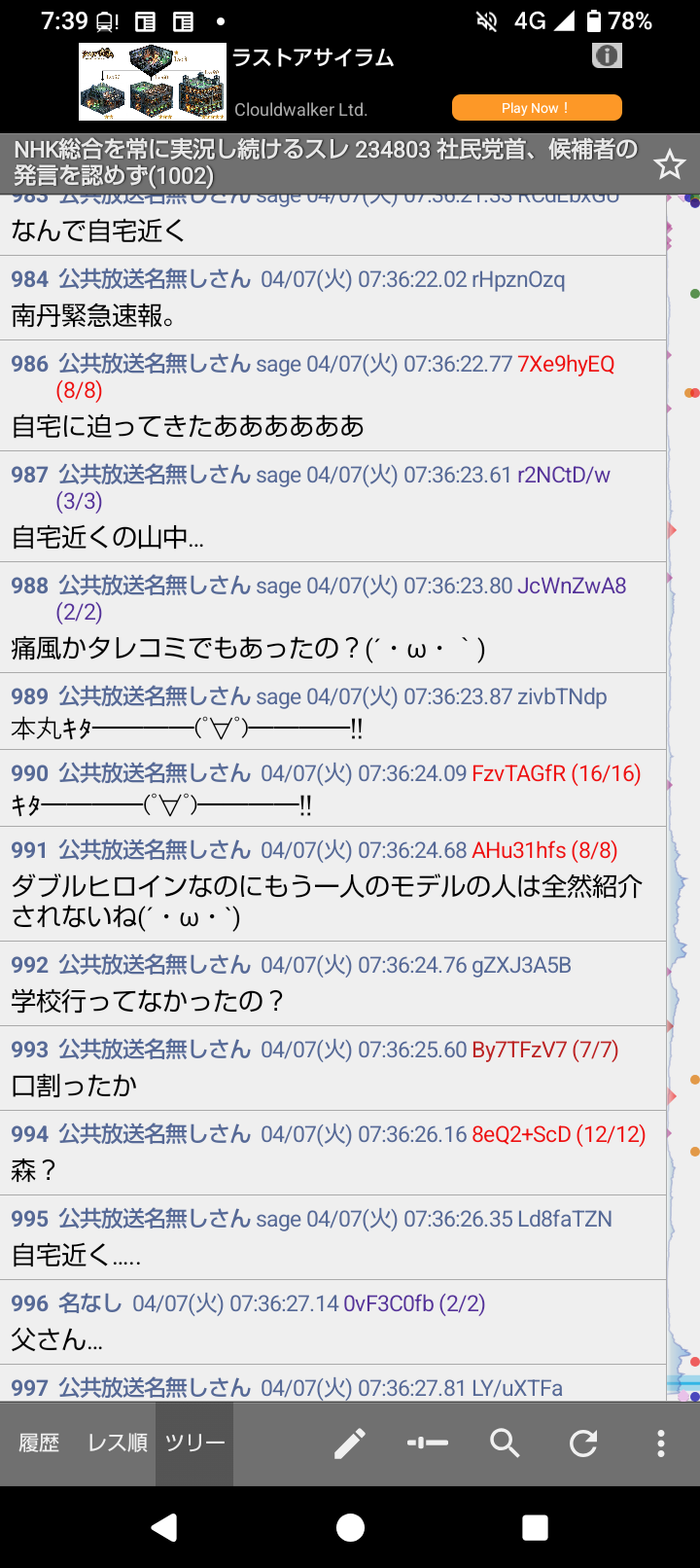700x1568 pixels.
Task: Open post number 986
Action: pyautogui.click(x=29, y=364)
